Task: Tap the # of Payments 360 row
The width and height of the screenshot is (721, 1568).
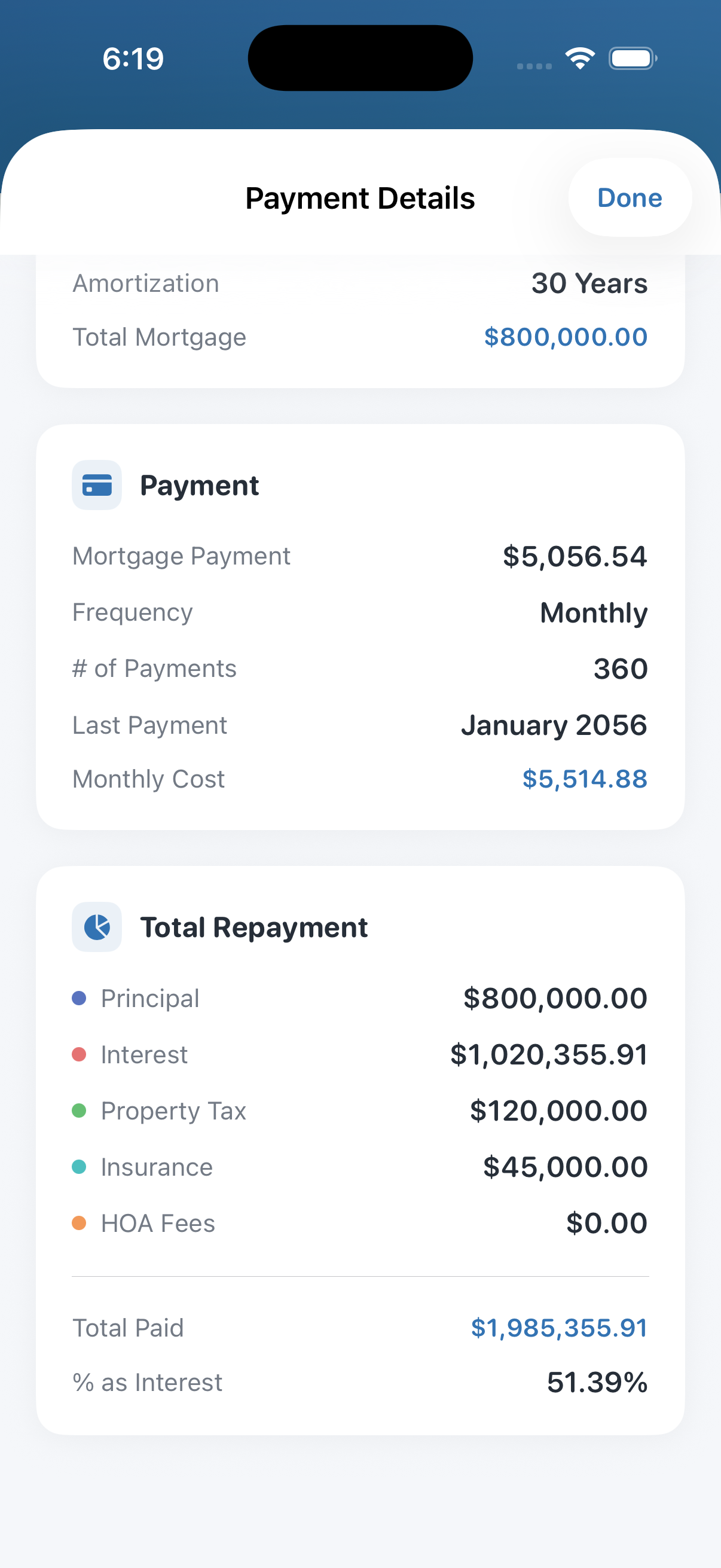Action: (360, 669)
